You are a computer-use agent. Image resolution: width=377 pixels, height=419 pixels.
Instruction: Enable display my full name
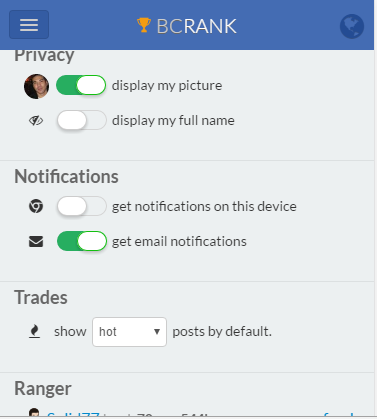tap(82, 120)
